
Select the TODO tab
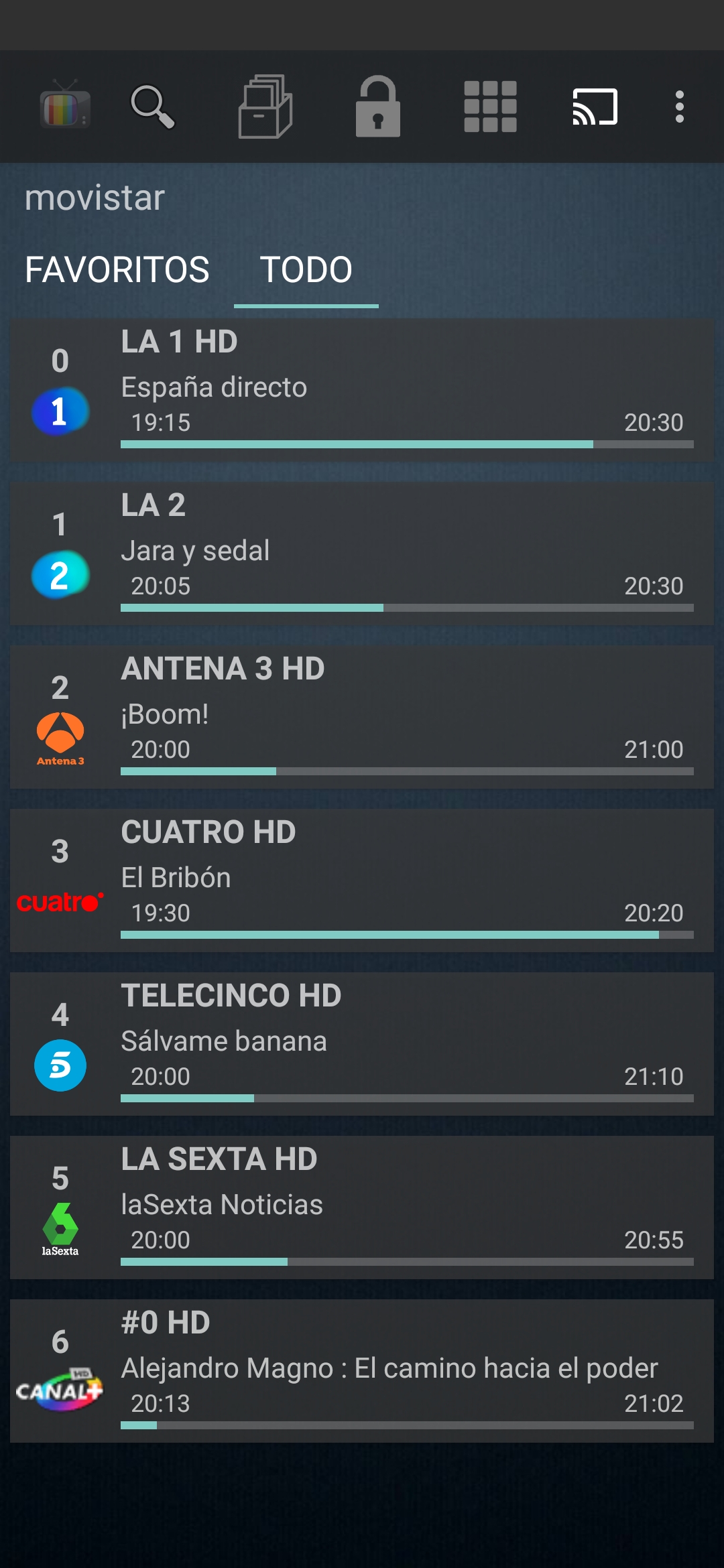click(x=306, y=269)
